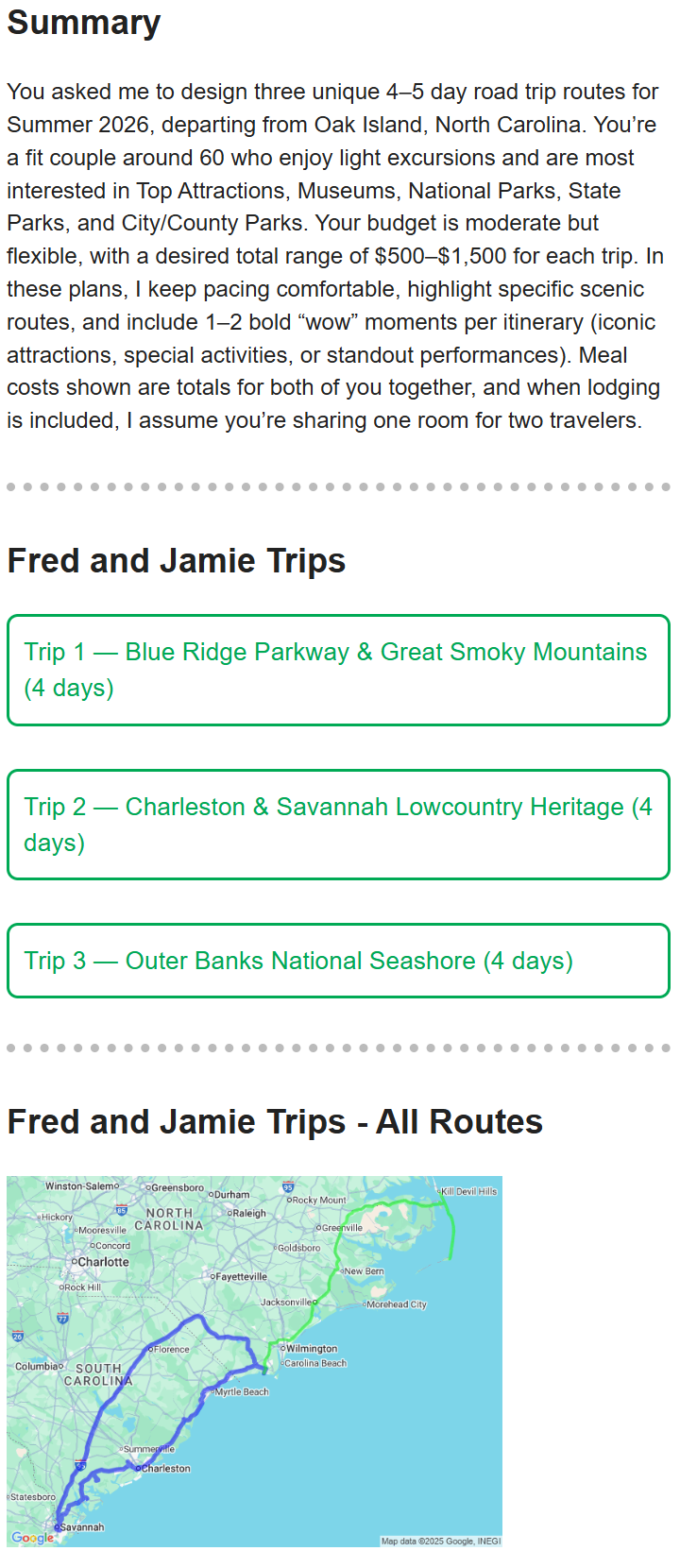
Task: Expand Trip 2 Charleston & Savannah details
Action: [338, 825]
